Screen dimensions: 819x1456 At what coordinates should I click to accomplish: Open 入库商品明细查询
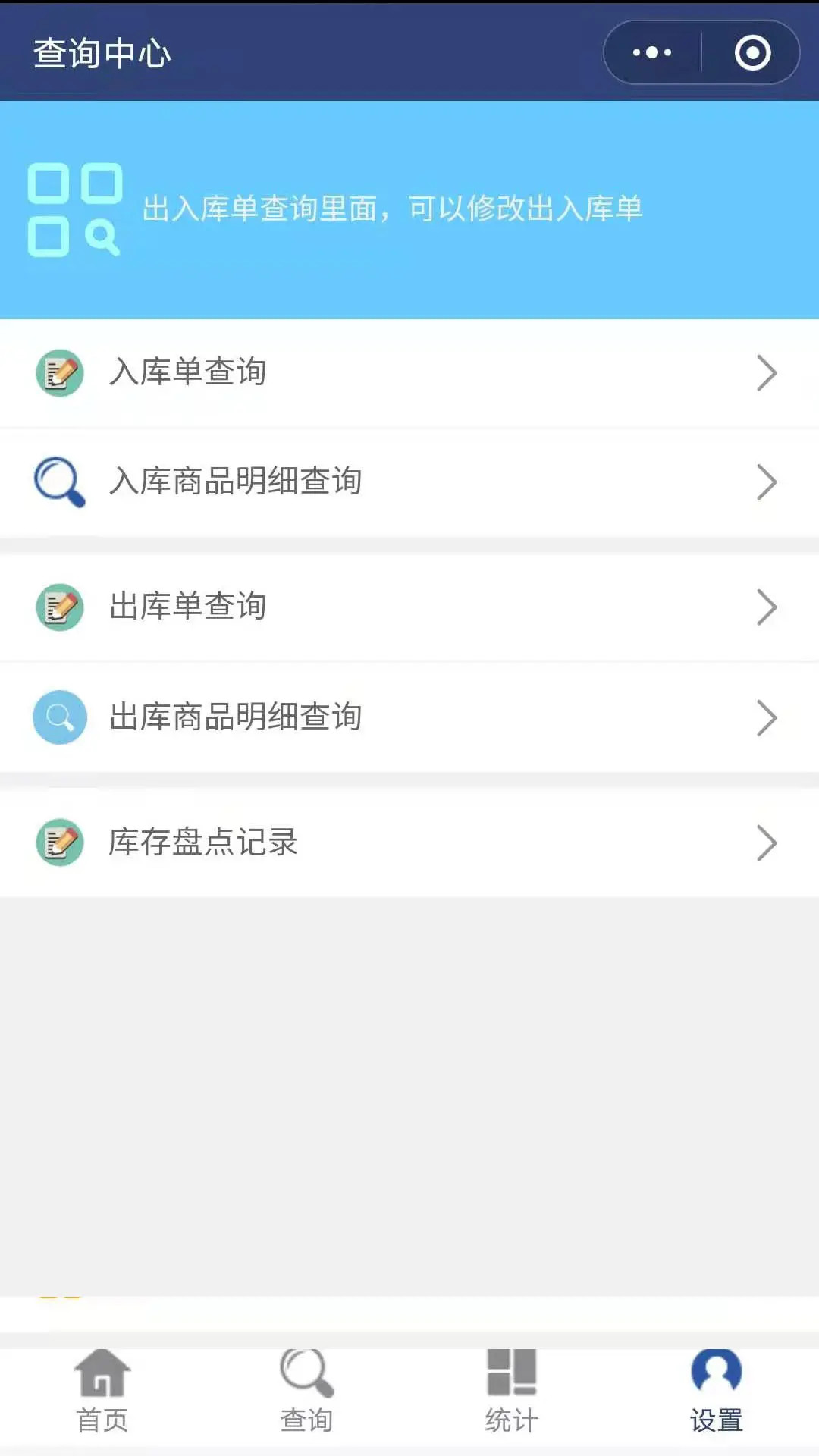[409, 482]
